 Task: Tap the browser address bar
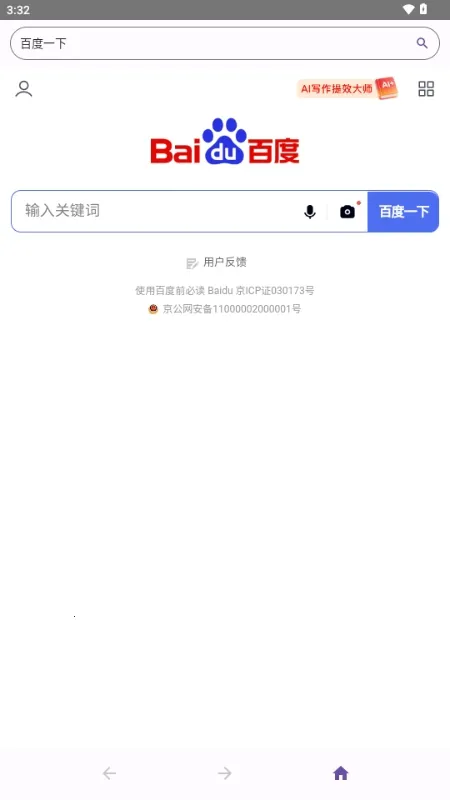click(224, 43)
